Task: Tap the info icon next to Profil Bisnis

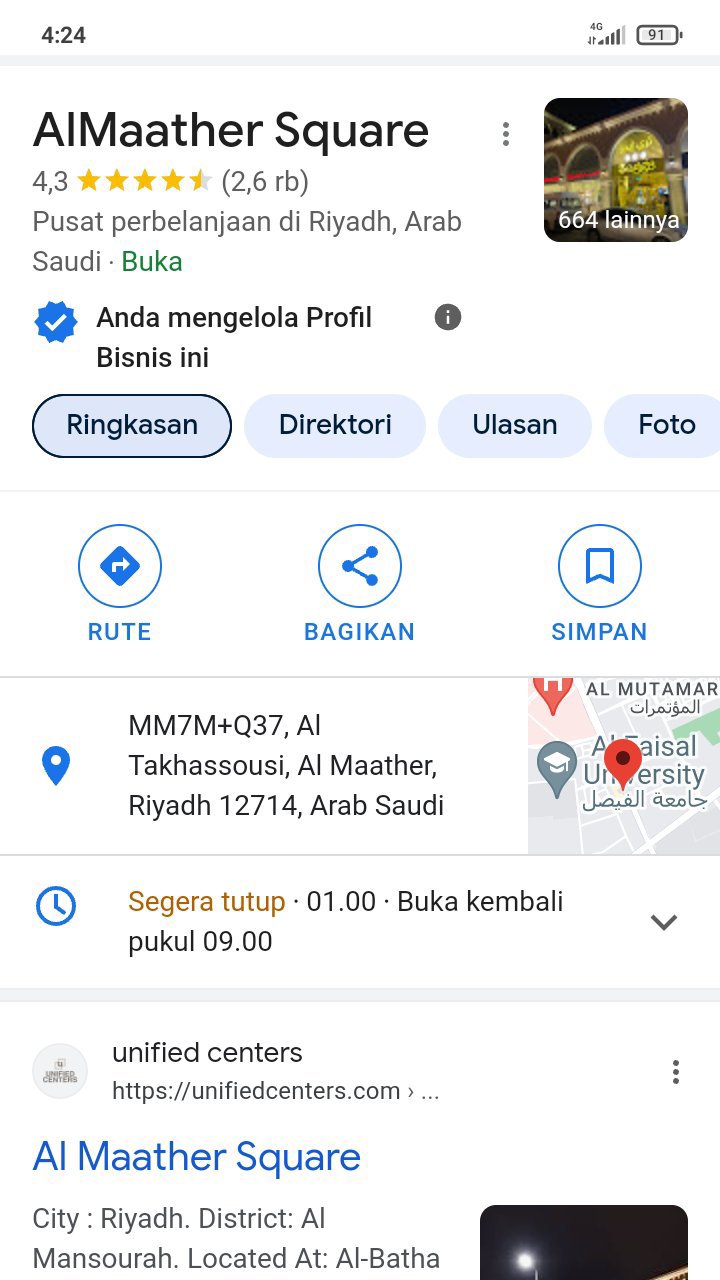Action: [448, 318]
